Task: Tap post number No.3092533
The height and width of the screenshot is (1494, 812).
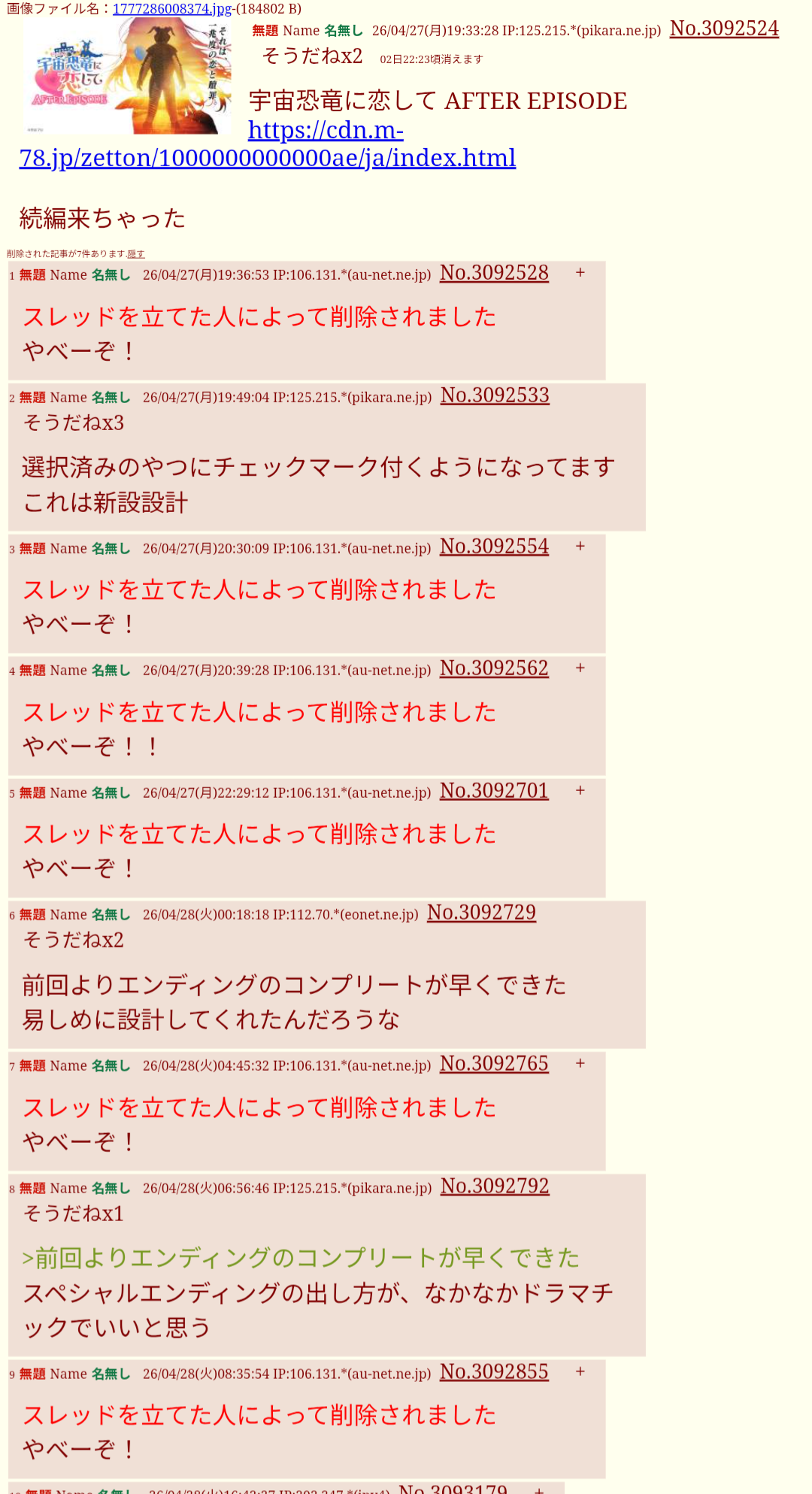Action: pos(495,395)
